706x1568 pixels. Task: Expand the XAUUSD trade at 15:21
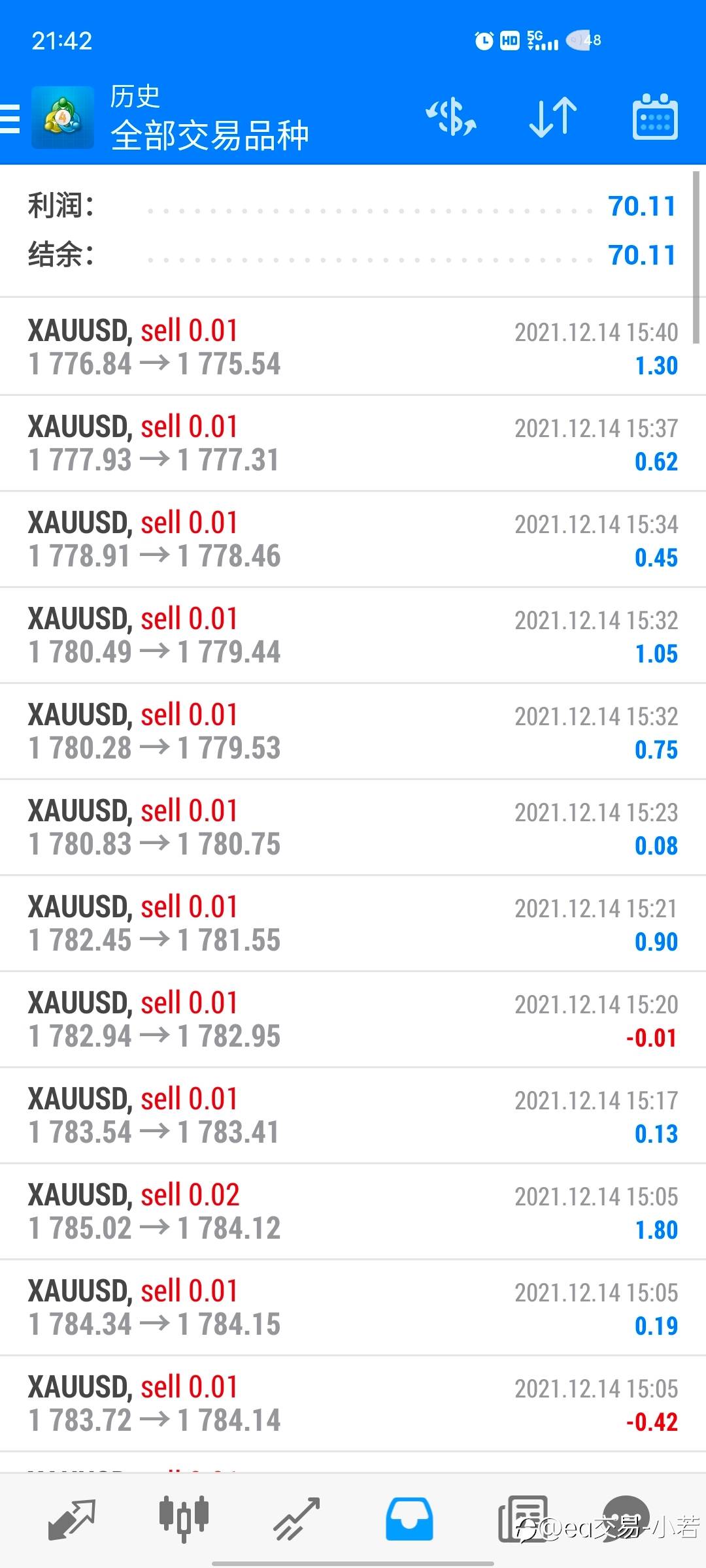(353, 923)
